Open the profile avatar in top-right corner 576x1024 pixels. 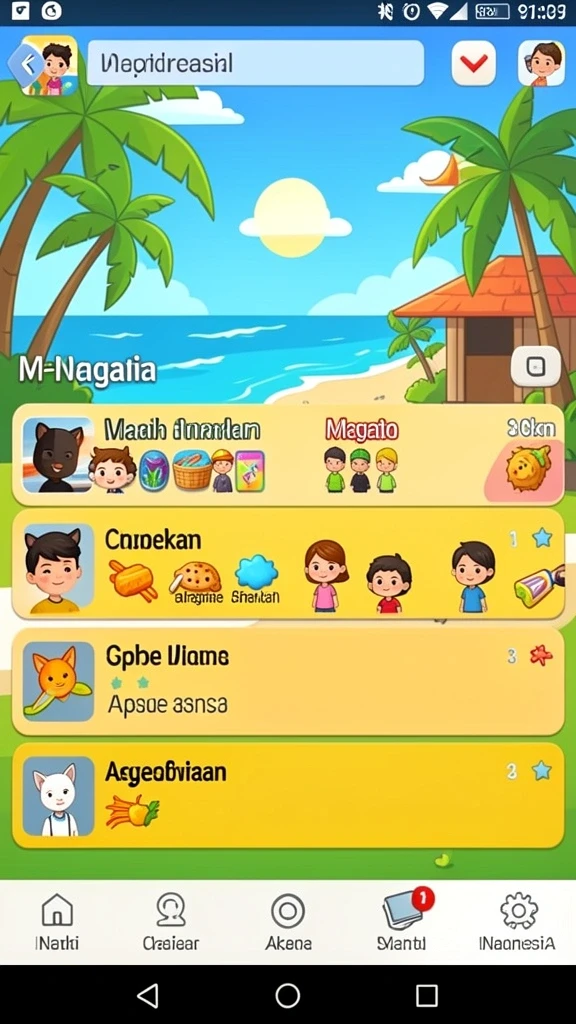[541, 63]
